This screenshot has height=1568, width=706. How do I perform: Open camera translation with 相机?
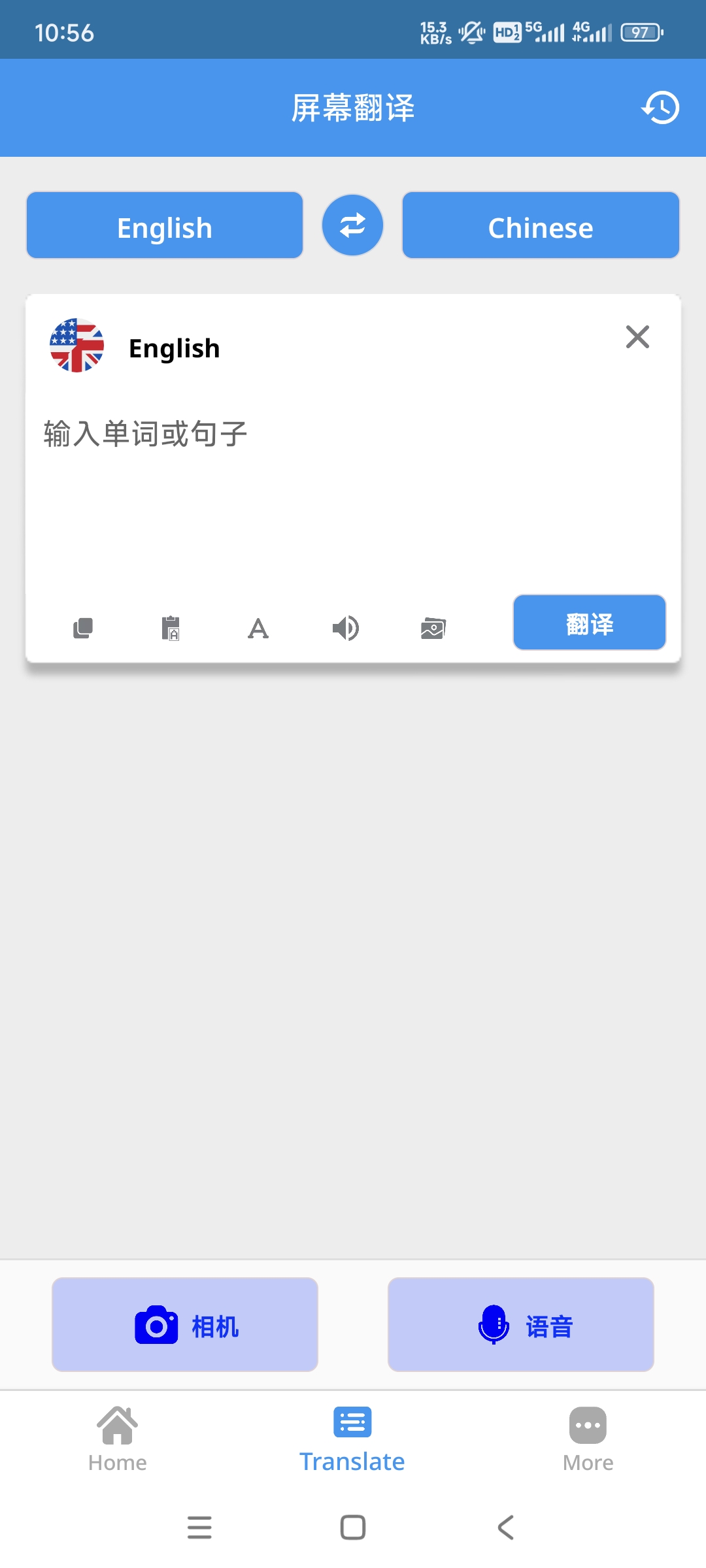(185, 1324)
